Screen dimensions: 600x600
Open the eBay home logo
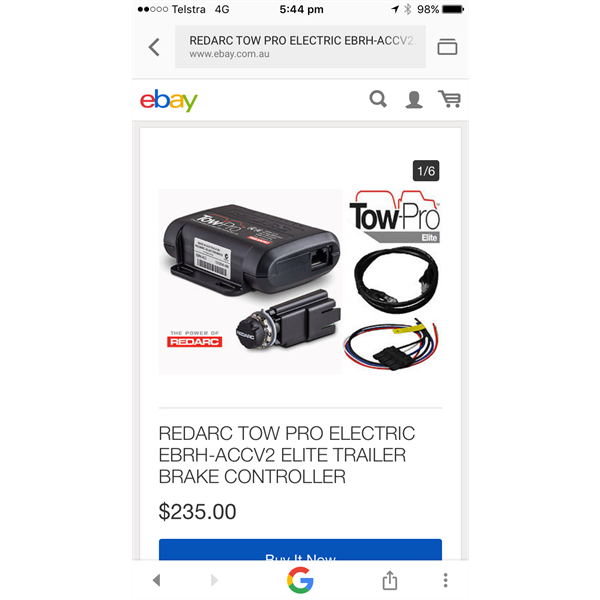point(169,100)
